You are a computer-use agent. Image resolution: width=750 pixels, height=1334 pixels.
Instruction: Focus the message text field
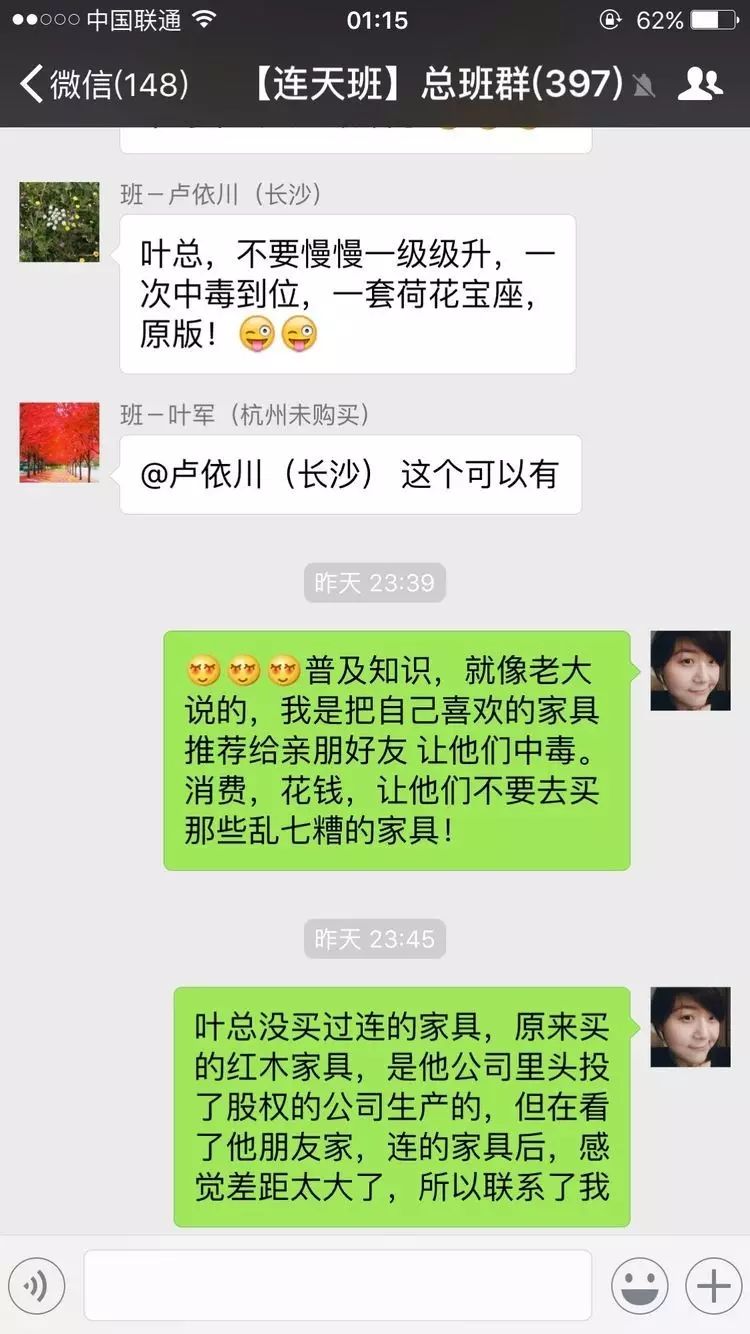coord(337,1285)
